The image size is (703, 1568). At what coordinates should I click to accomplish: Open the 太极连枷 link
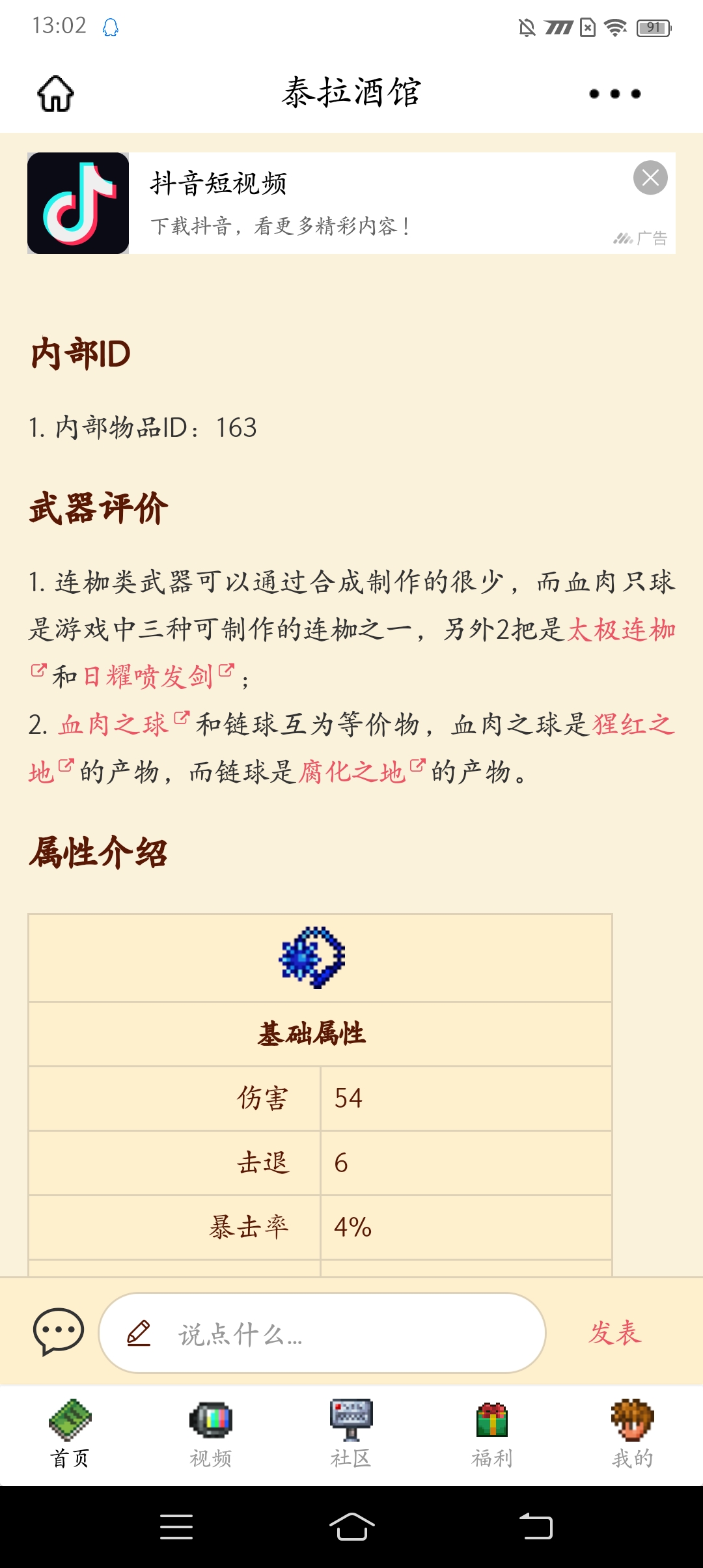(621, 630)
